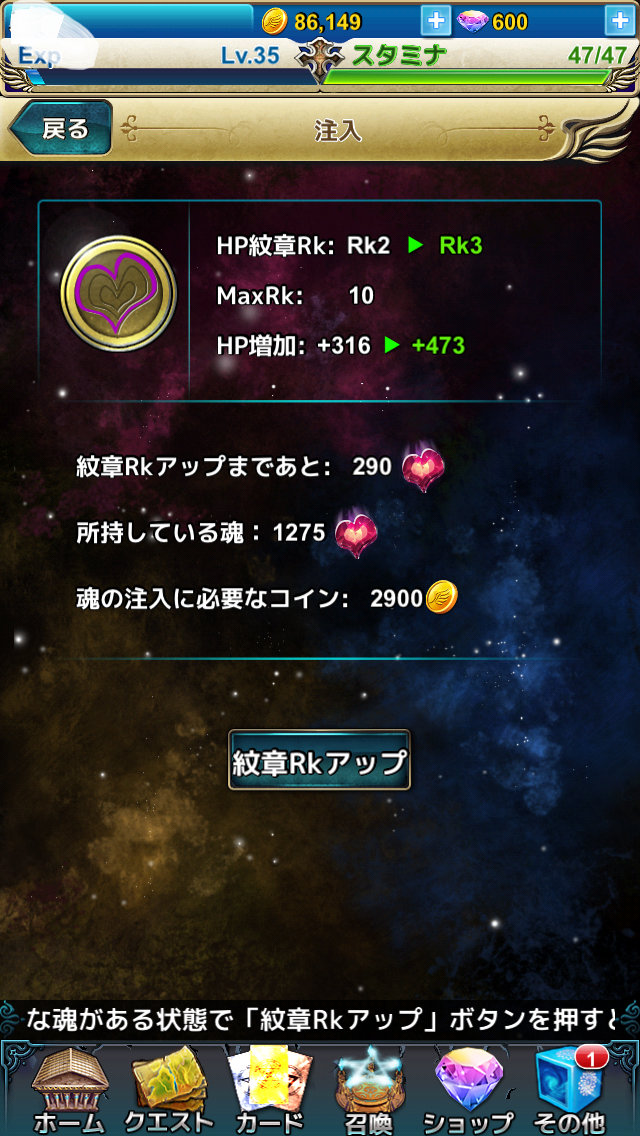Tap the 紋章Rkアップ button
The width and height of the screenshot is (640, 1136).
pyautogui.click(x=319, y=762)
